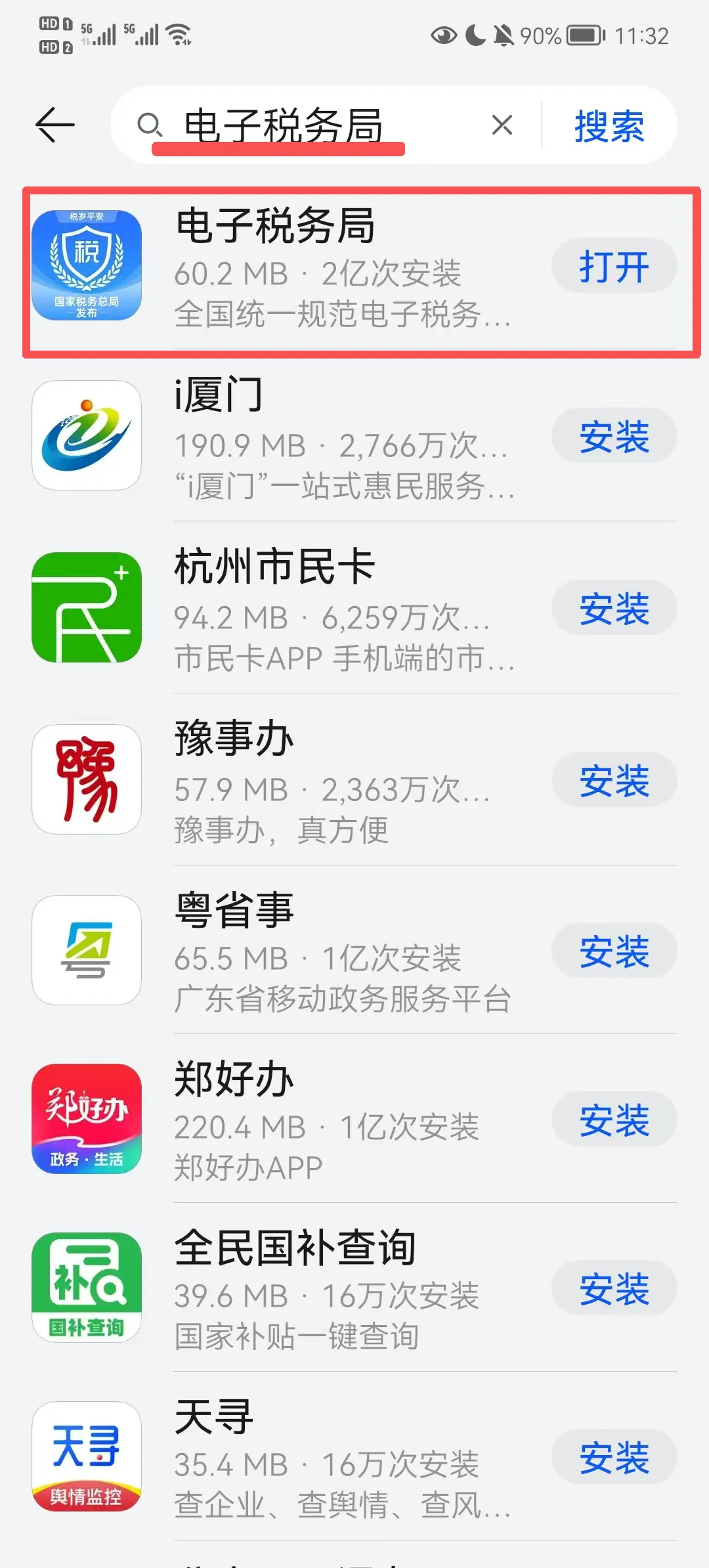
Task: Install 粤省事
Action: 614,951
